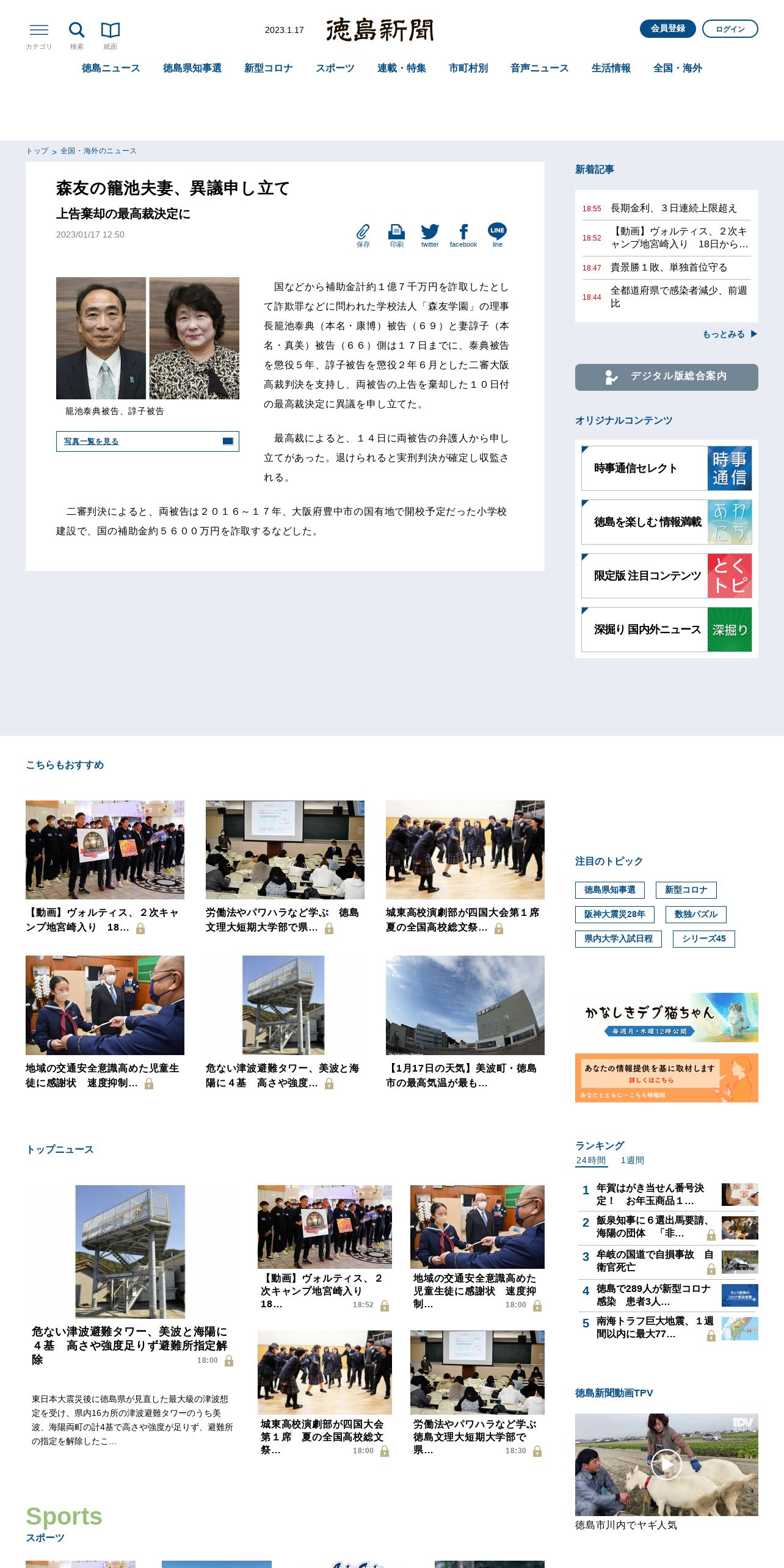Open the カテゴリ hamburger menu

click(39, 35)
